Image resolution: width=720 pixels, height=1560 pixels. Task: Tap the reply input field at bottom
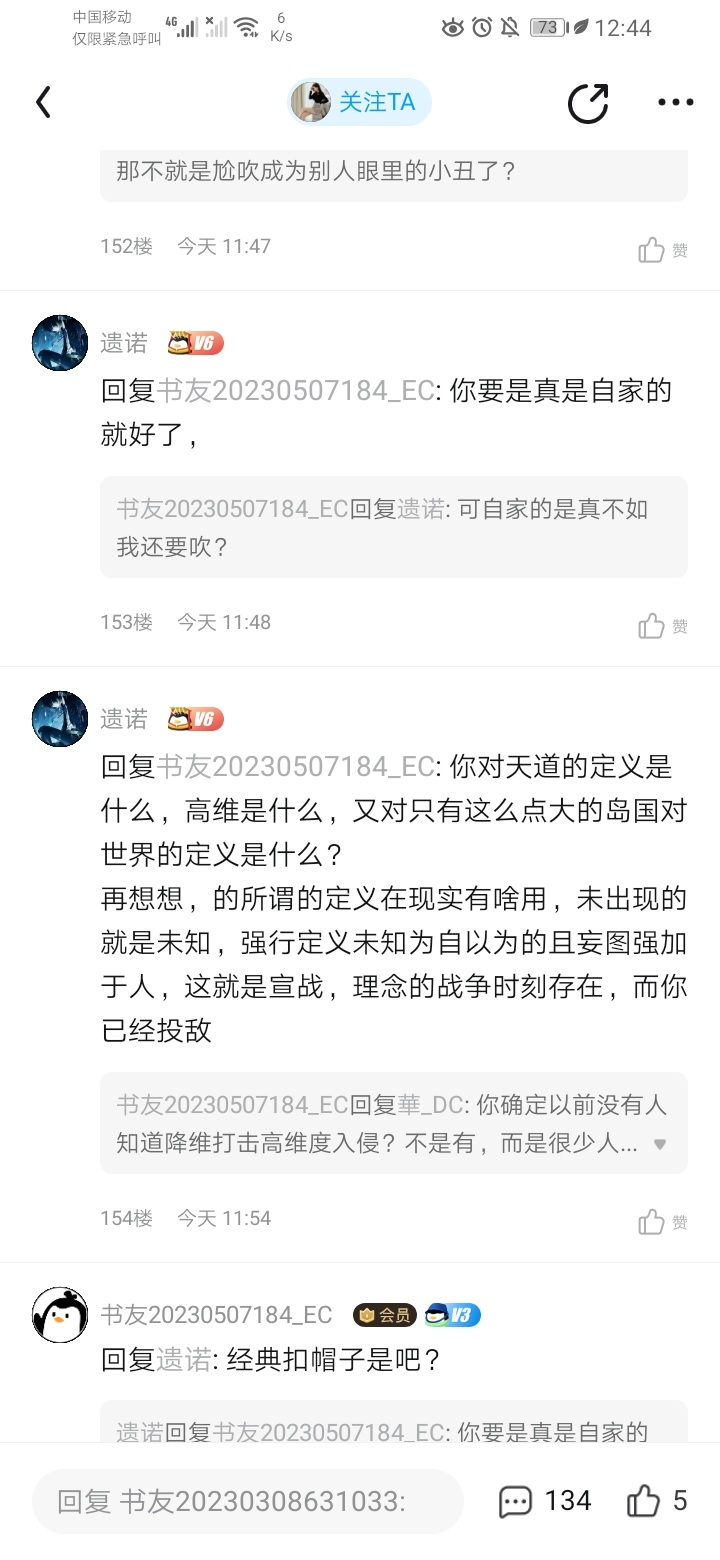tap(247, 1501)
